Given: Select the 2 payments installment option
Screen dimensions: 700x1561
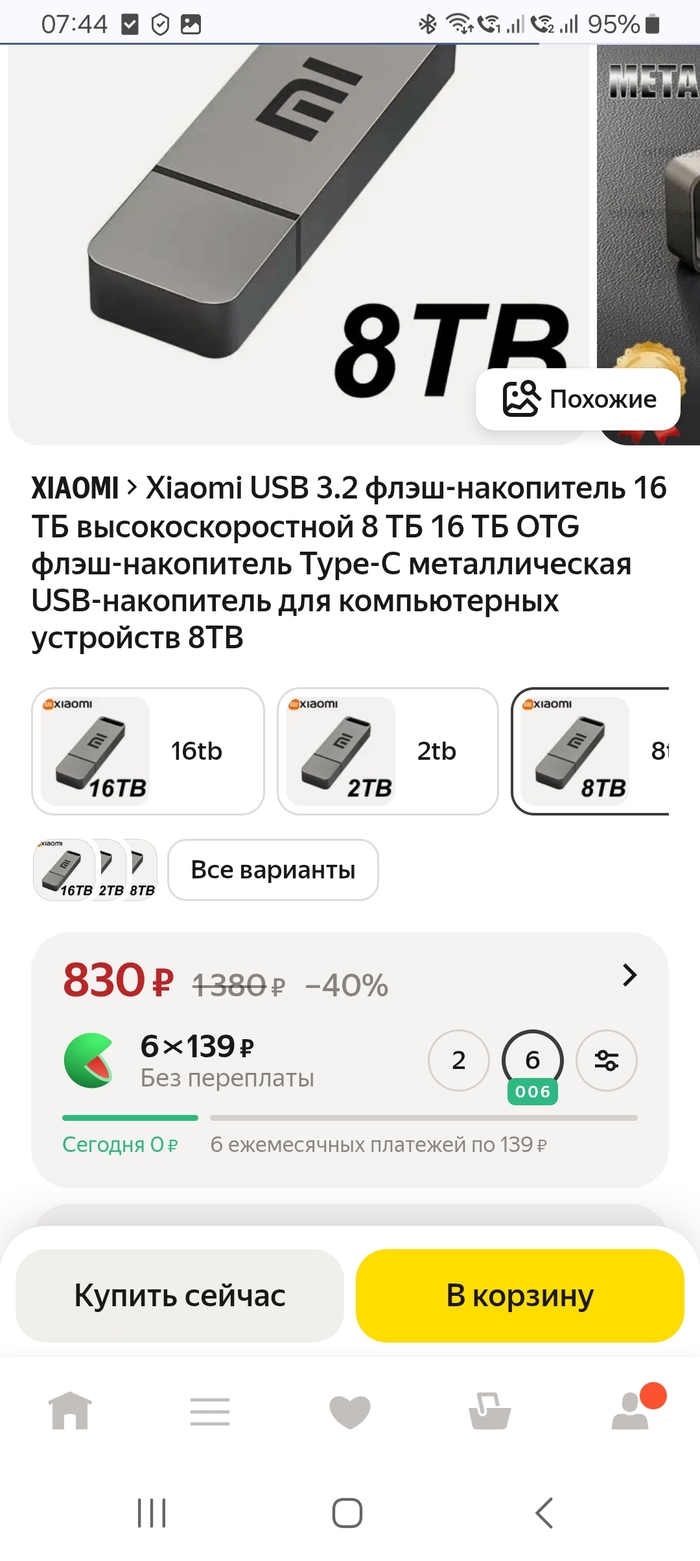Looking at the screenshot, I should [459, 1060].
